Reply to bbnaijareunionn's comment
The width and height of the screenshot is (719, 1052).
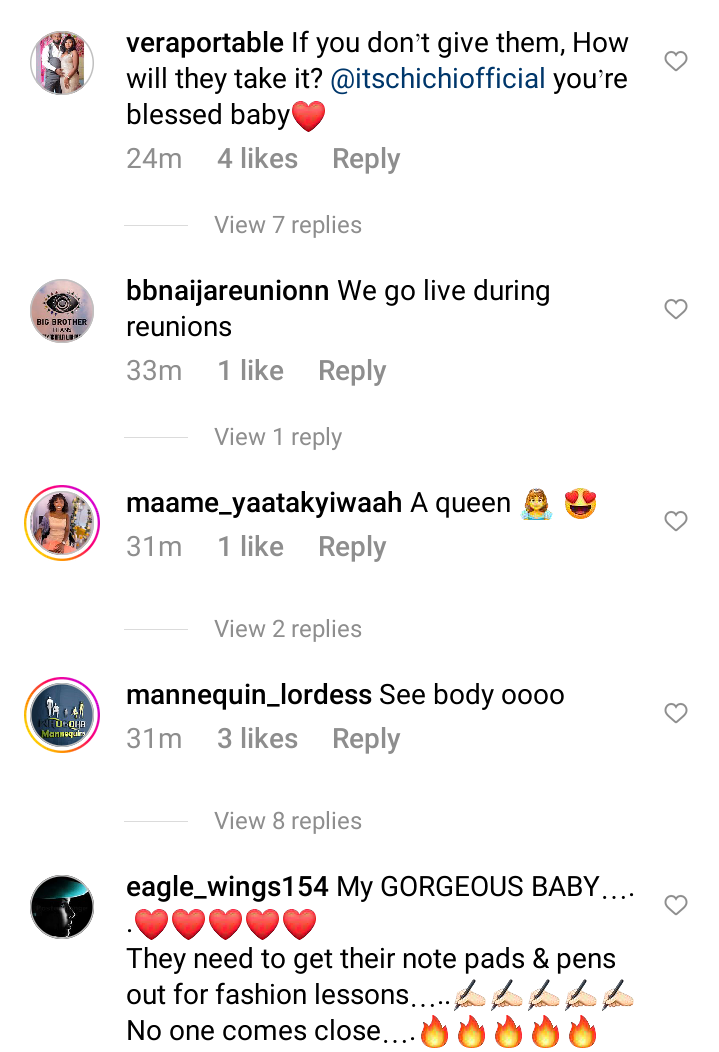point(351,371)
